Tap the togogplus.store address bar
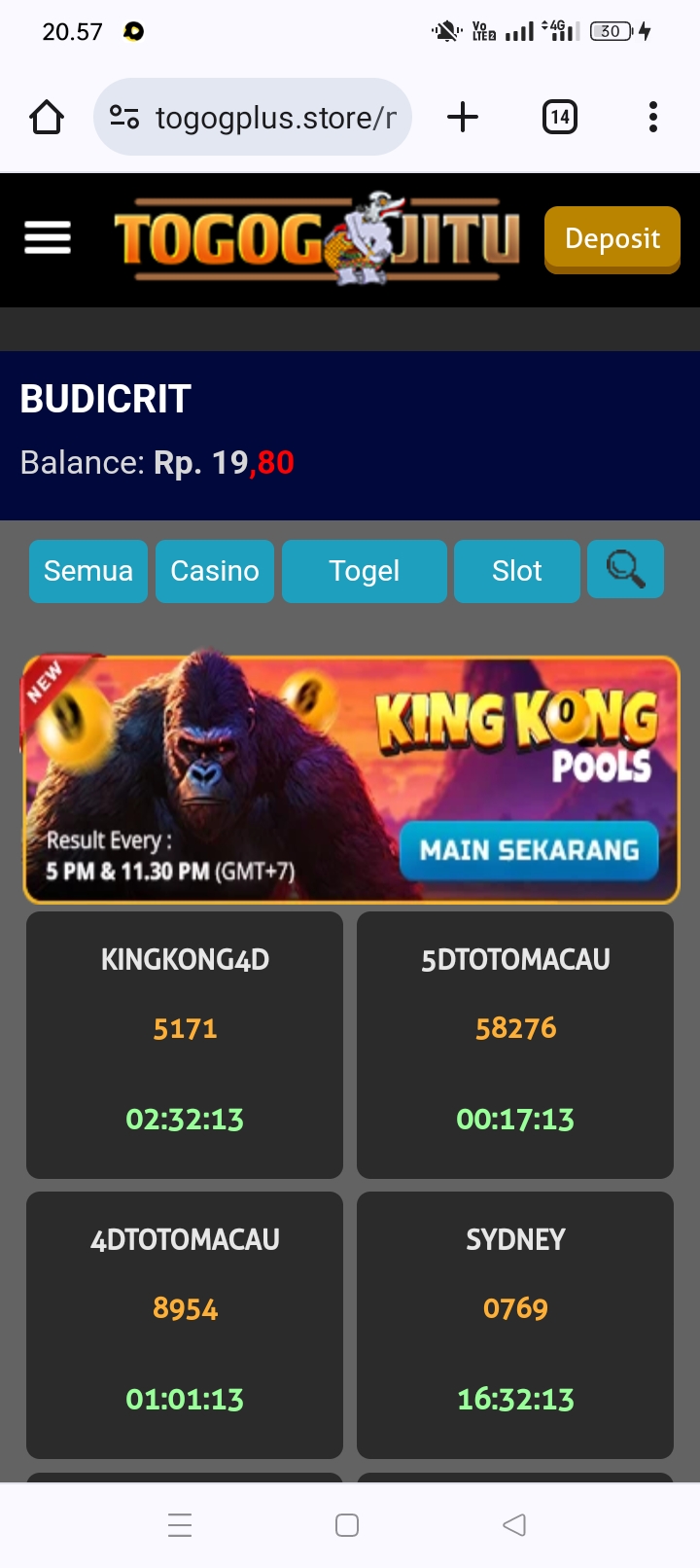The image size is (700, 1568). pos(253,118)
